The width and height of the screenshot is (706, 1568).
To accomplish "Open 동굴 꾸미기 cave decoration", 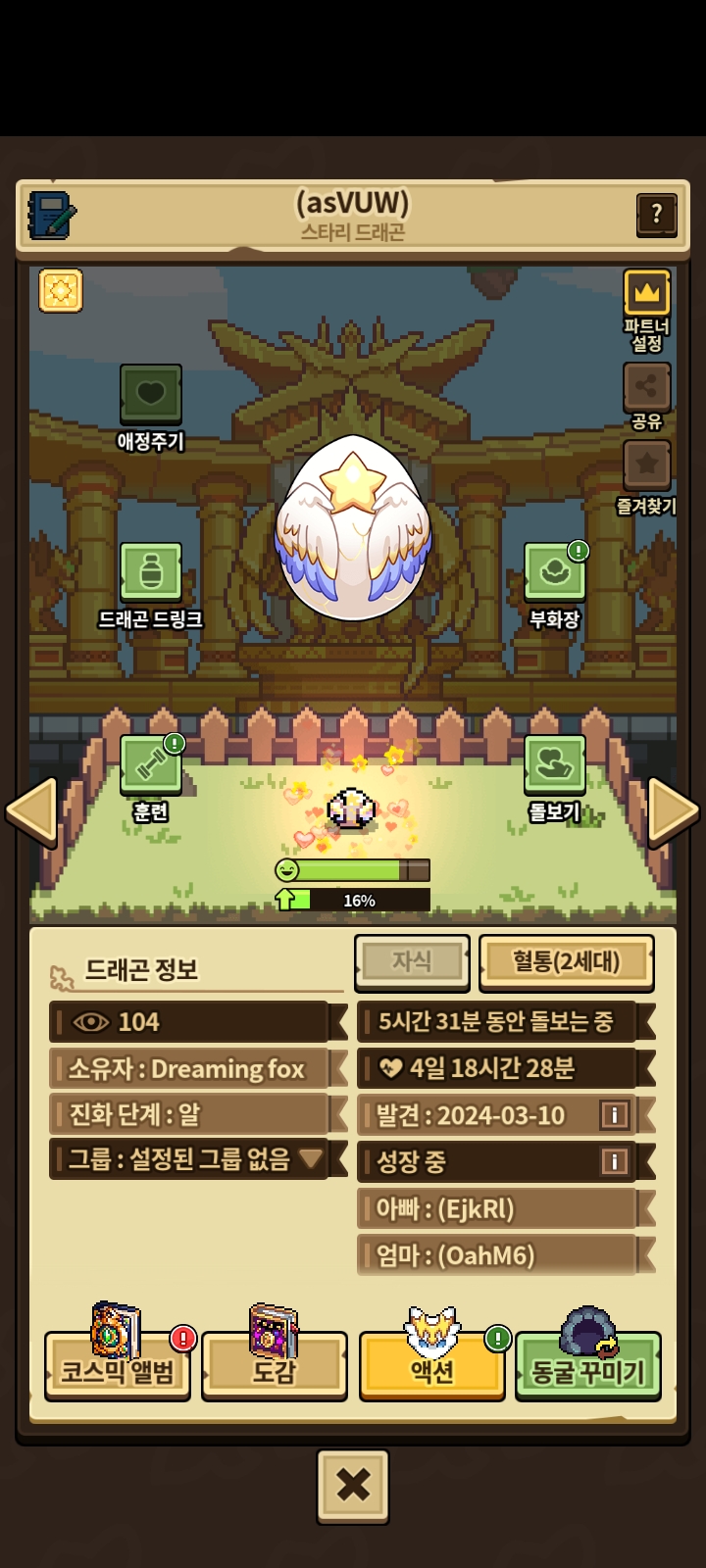I will click(587, 1366).
